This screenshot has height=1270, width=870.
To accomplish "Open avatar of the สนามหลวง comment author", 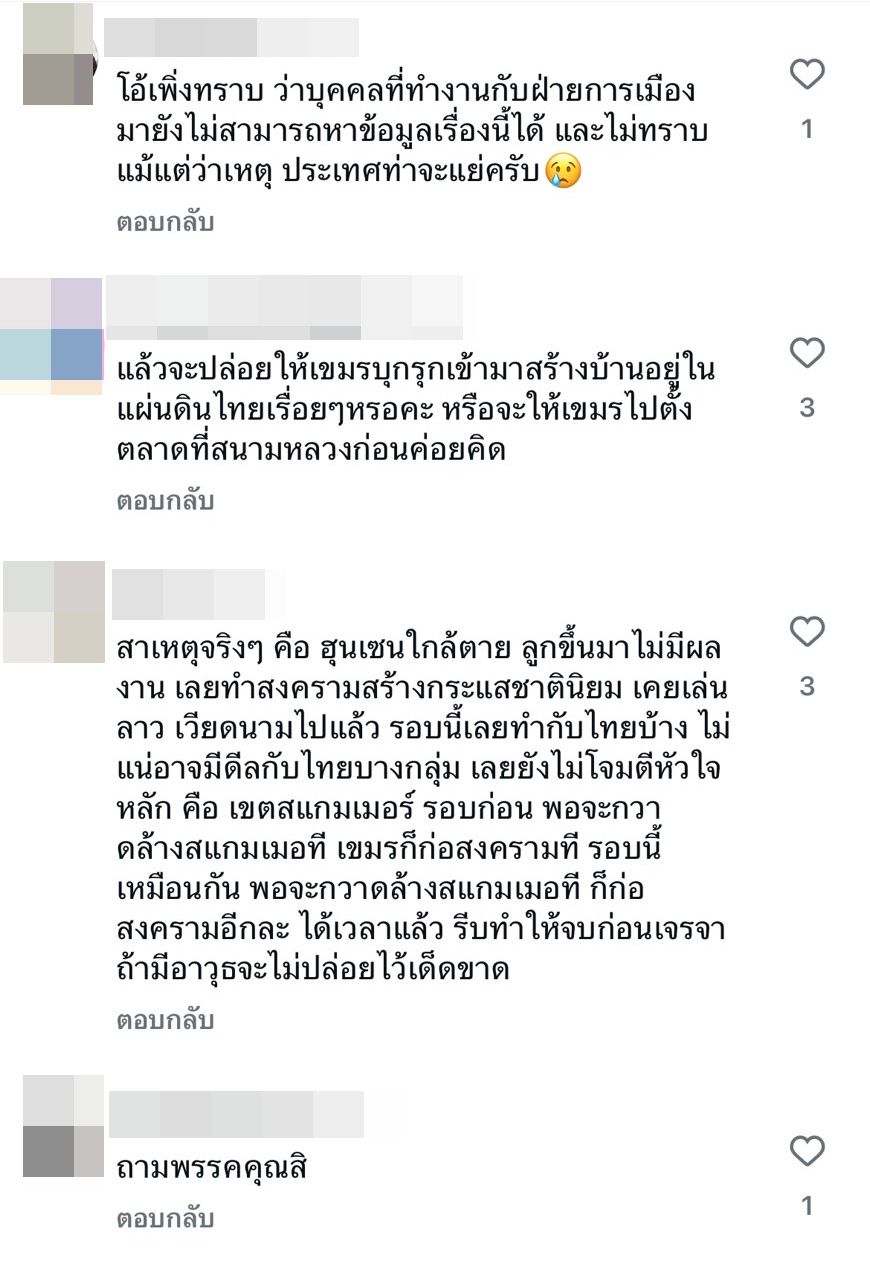I will [52, 337].
